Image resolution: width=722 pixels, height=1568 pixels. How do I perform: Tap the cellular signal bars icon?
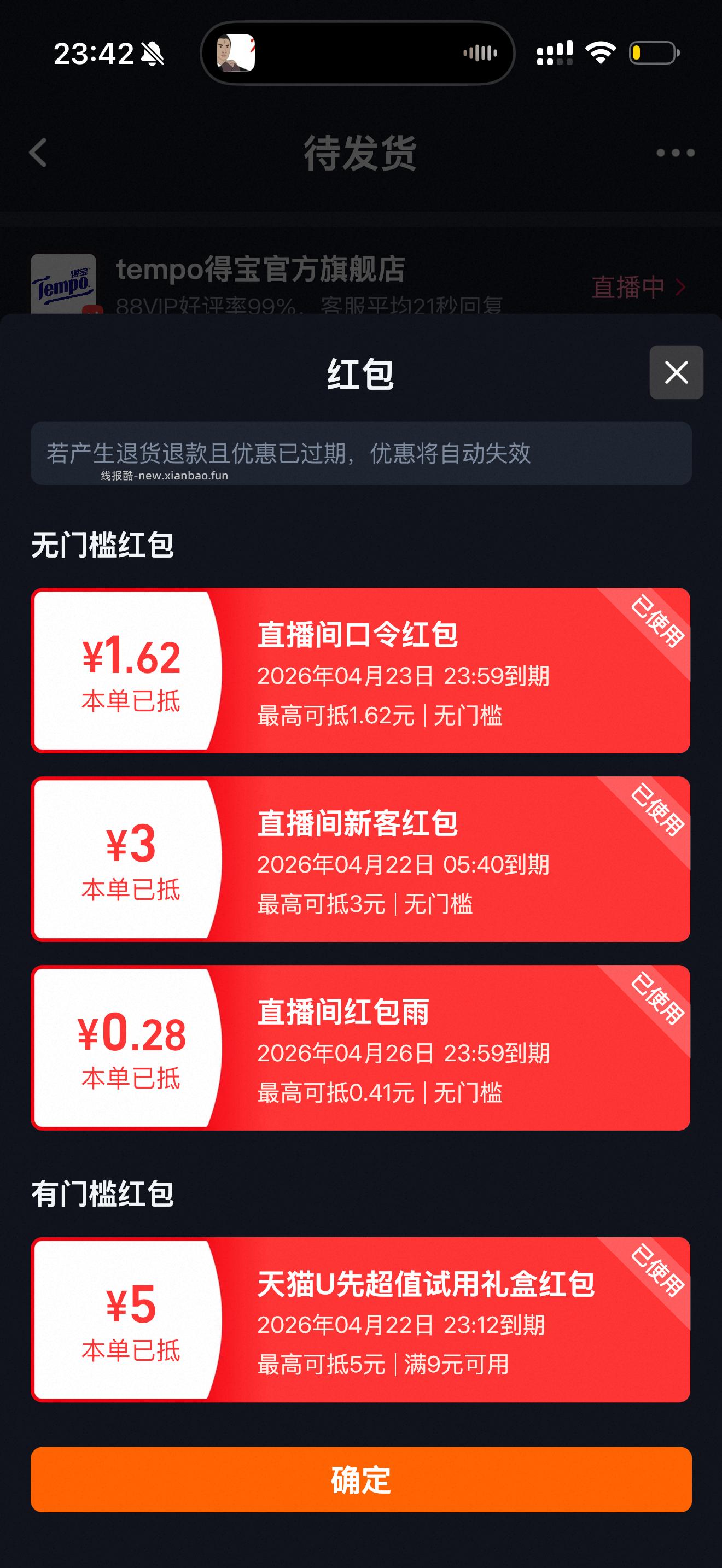pyautogui.click(x=556, y=54)
